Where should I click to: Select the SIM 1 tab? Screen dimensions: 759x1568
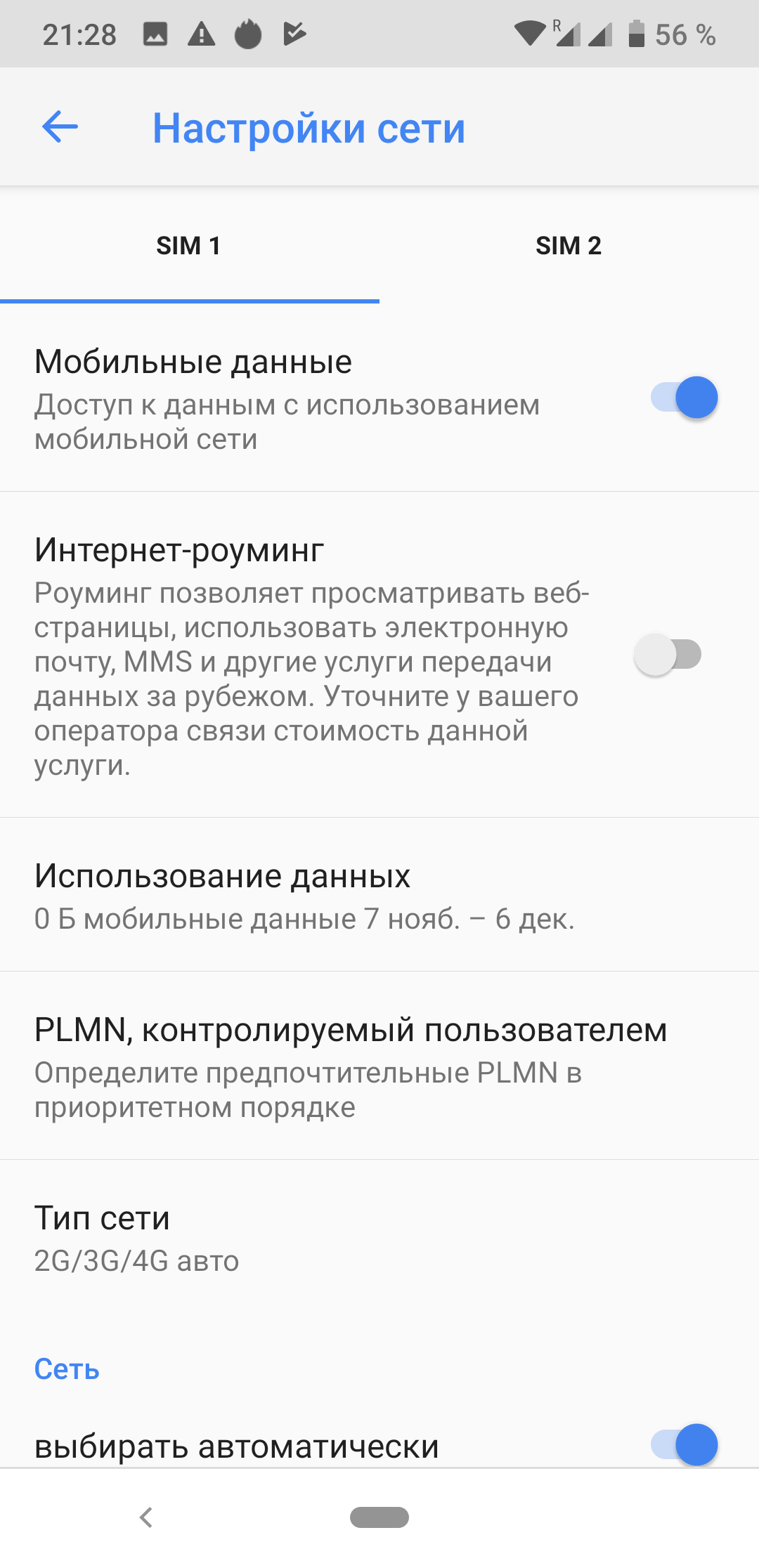tap(189, 246)
